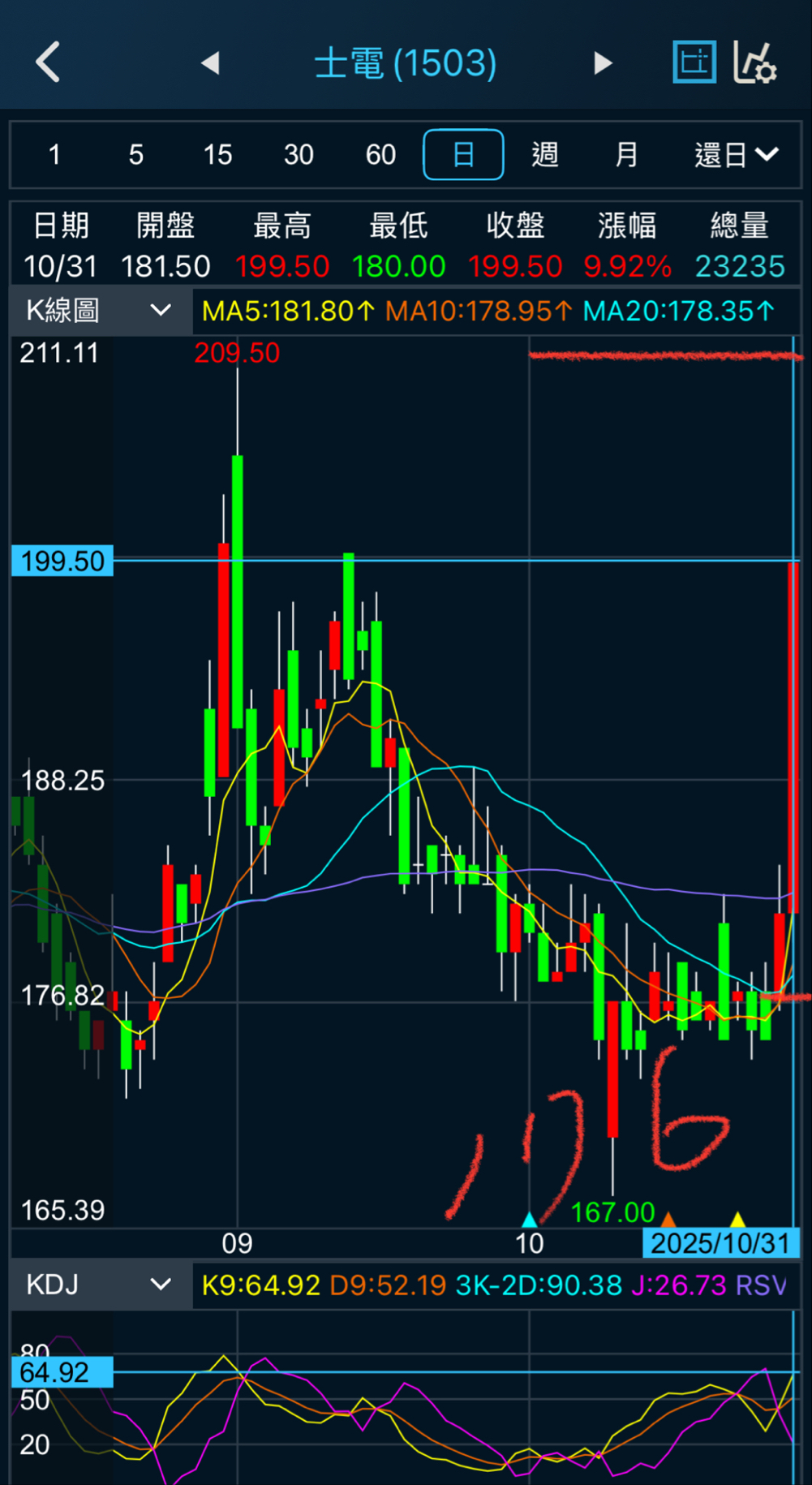This screenshot has height=1485, width=812.
Task: Expand the 還日 dropdown
Action: [x=736, y=154]
